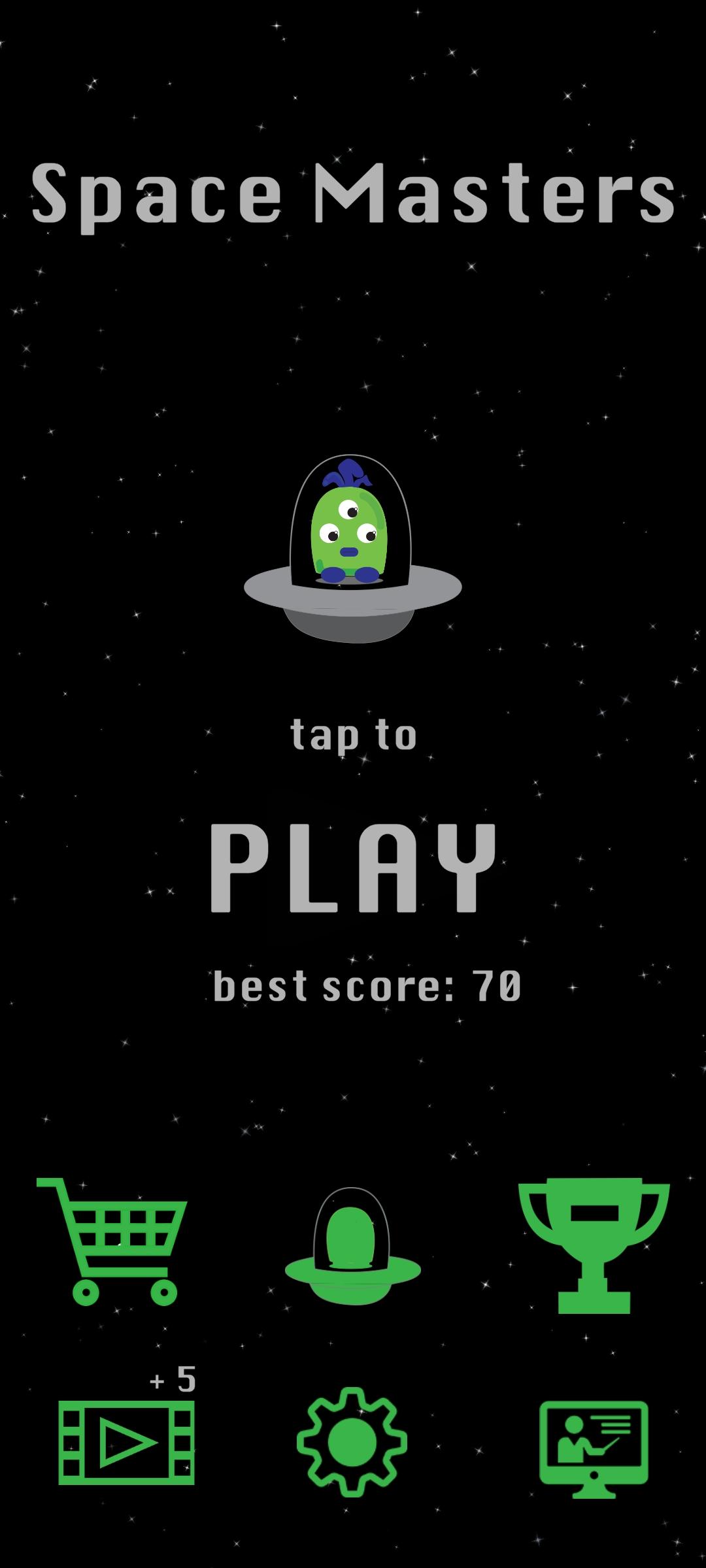706x1568 pixels.
Task: Open settings via the gear icon
Action: [352, 1442]
